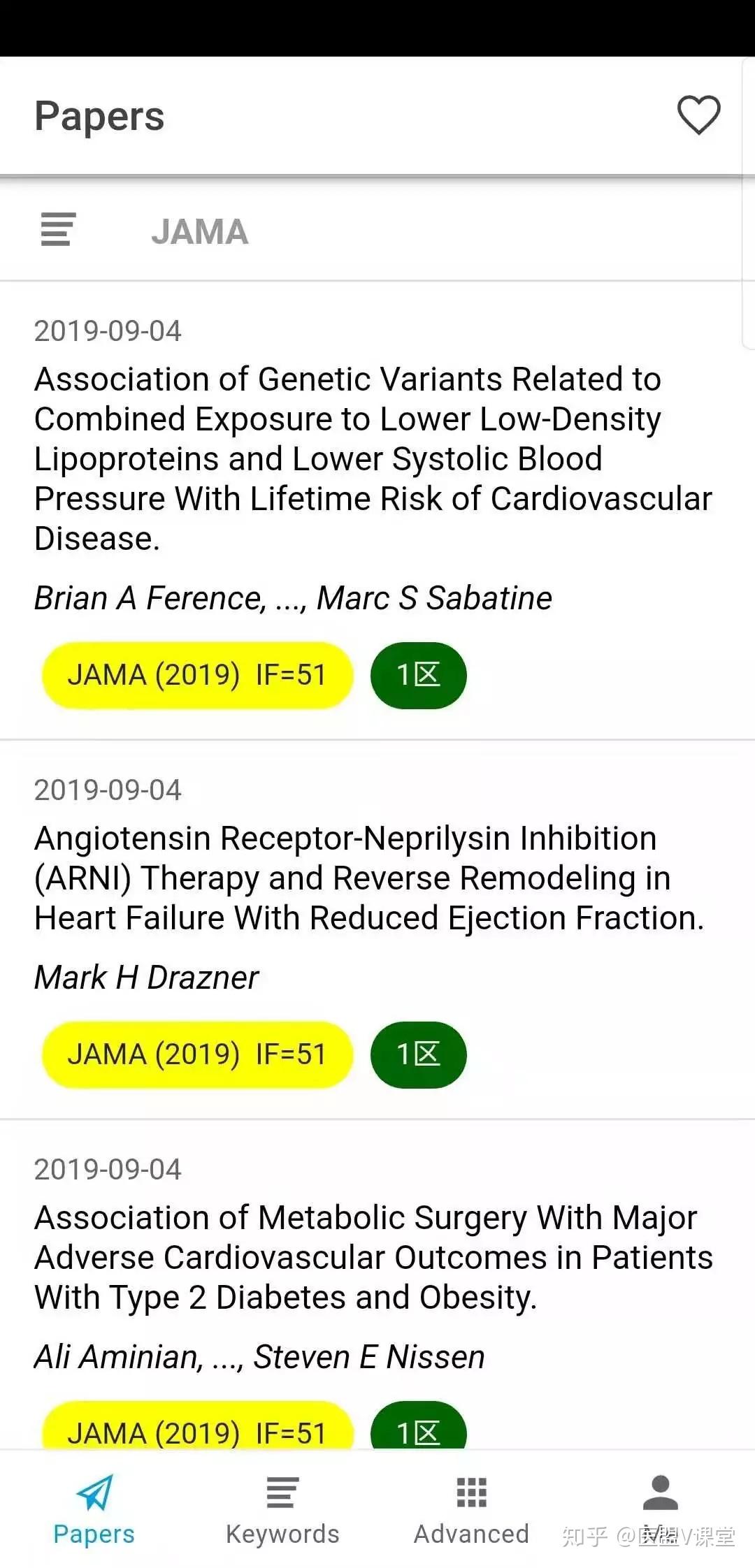Open paper on Genetic Variants and Cardiovascular Disease

coord(373,458)
